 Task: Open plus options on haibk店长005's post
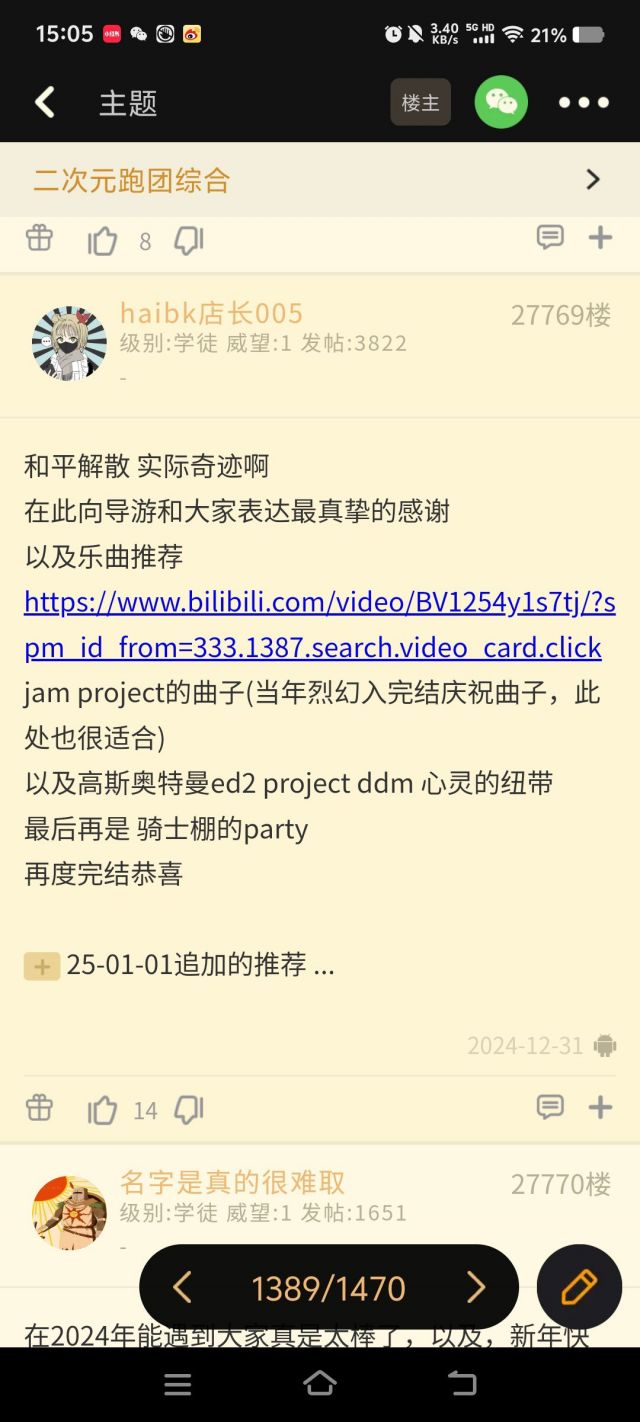(600, 1107)
